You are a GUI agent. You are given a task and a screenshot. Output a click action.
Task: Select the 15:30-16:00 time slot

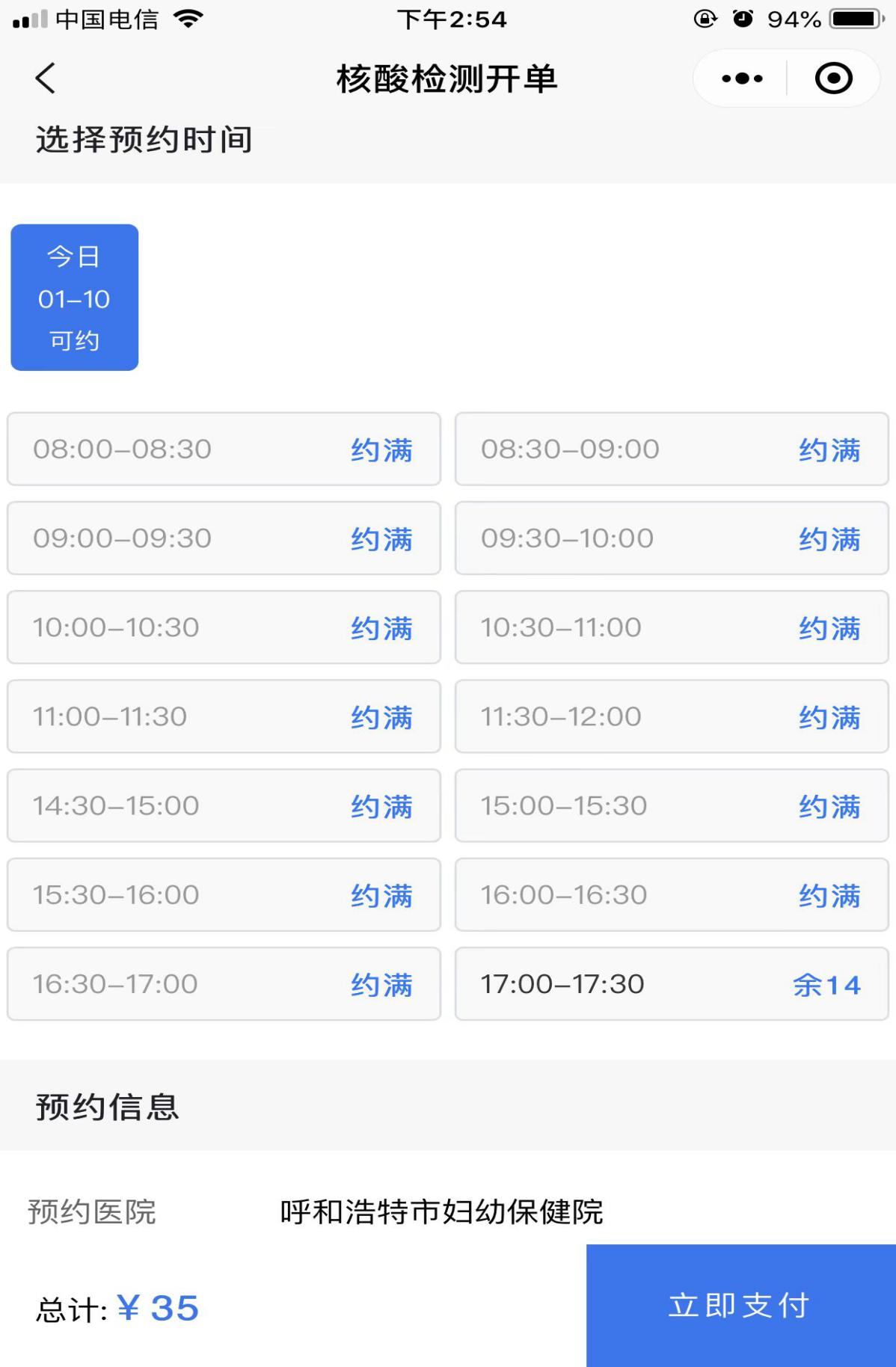224,895
